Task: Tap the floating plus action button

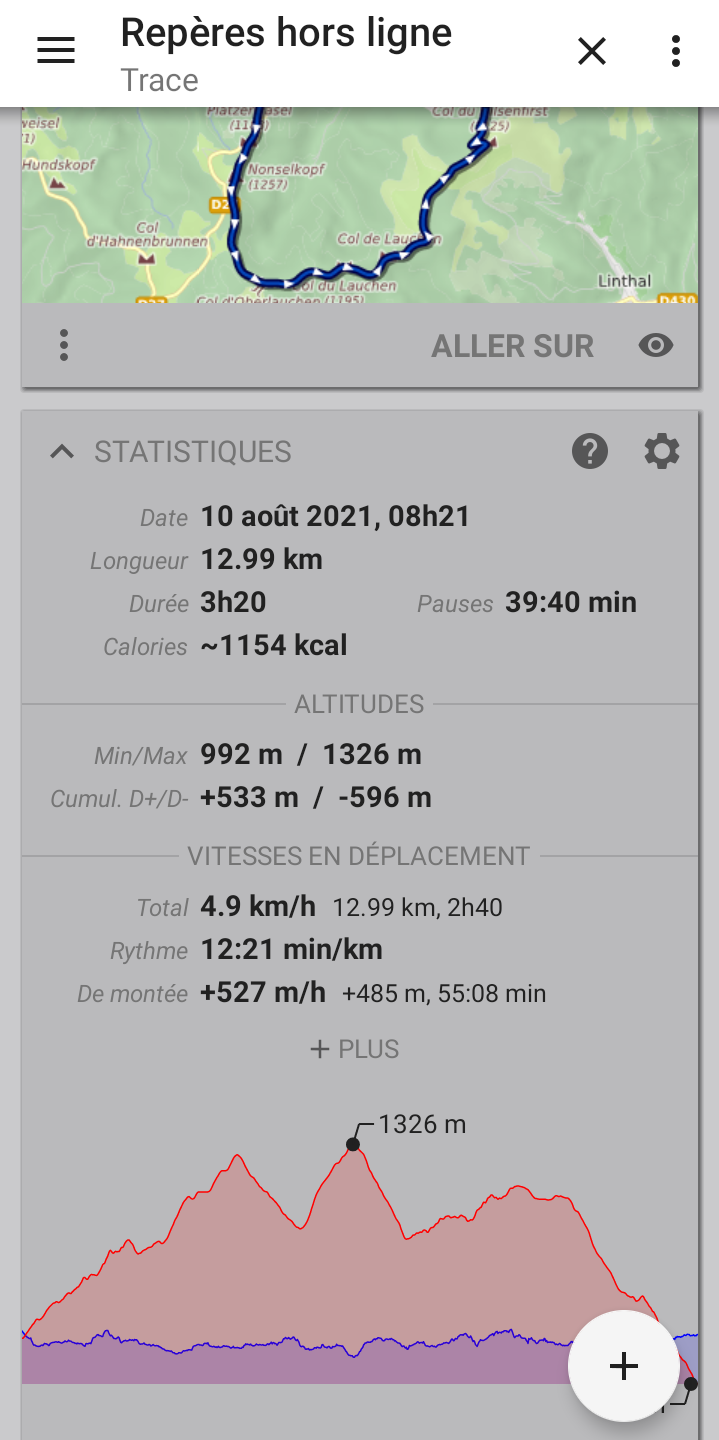Action: pos(624,1366)
